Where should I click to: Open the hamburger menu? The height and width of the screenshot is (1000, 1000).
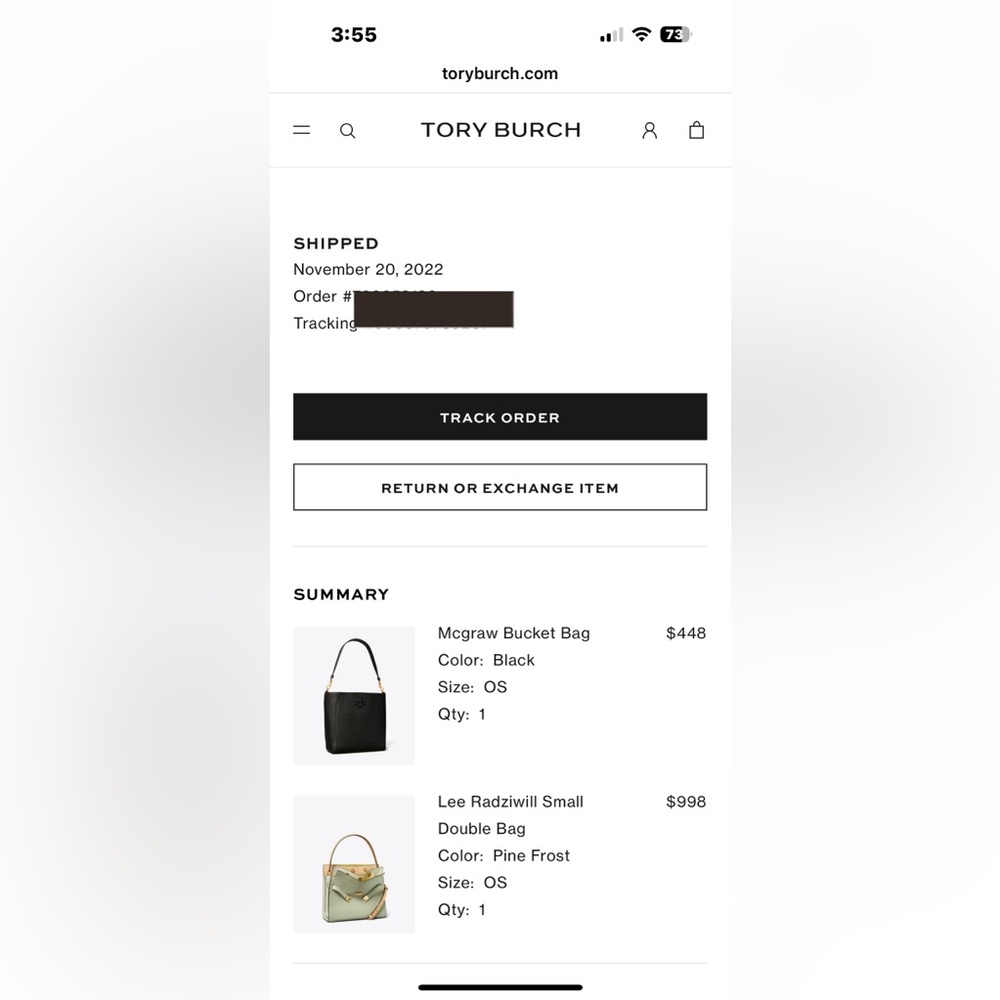301,130
